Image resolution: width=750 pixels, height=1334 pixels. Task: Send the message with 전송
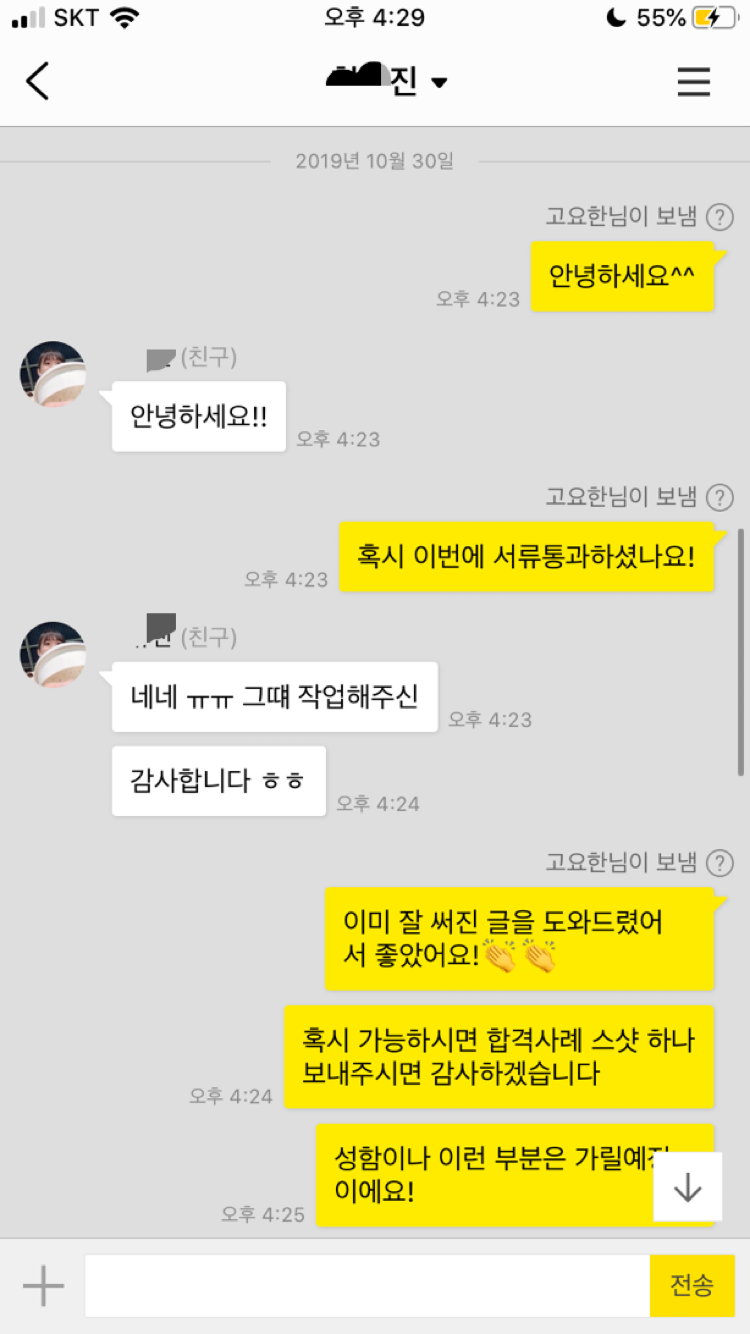(692, 1286)
